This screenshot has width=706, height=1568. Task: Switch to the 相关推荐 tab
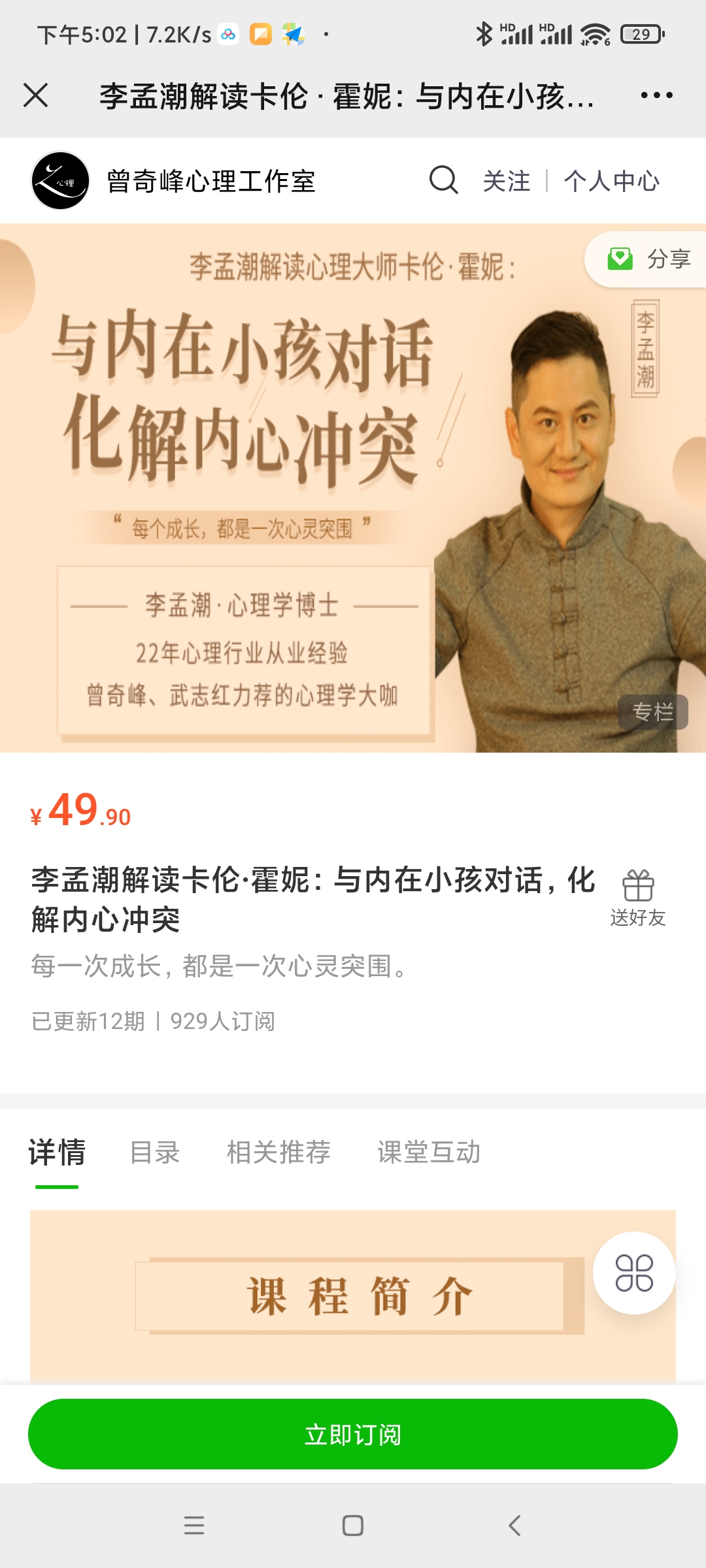[278, 1152]
